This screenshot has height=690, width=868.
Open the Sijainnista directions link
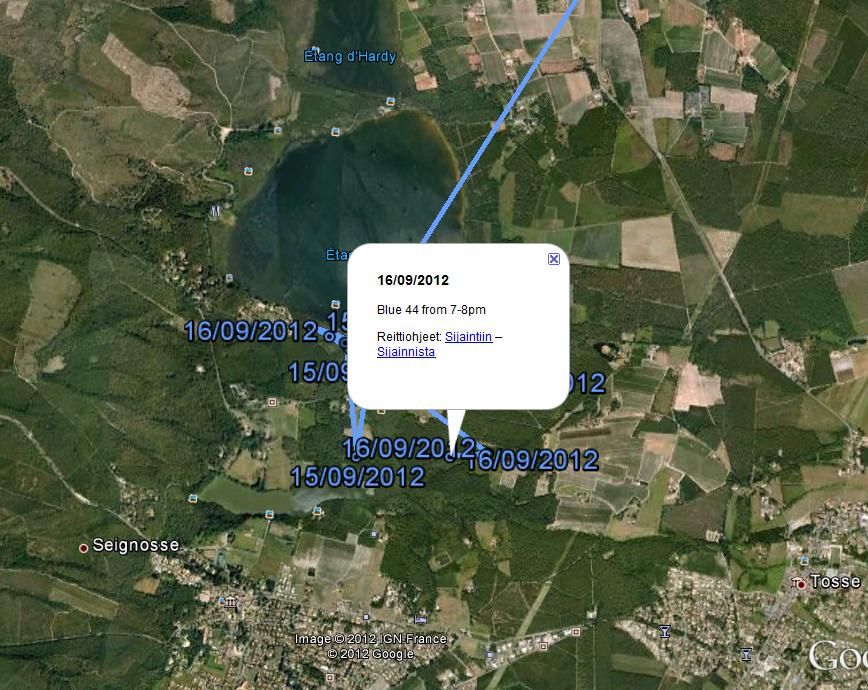click(406, 352)
